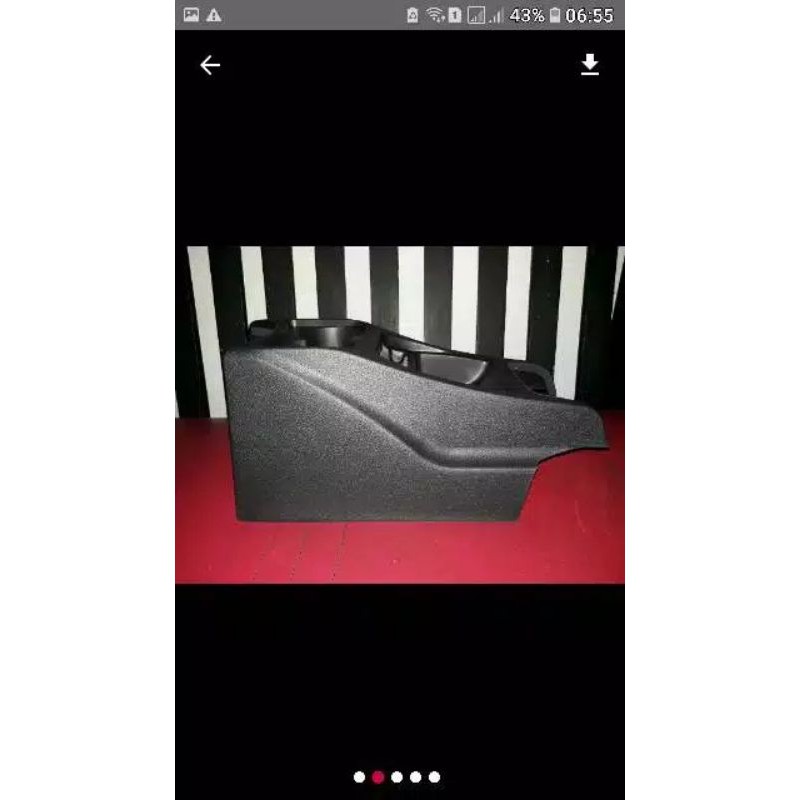Select the last page indicator dot
Viewport: 800px width, 800px height.
coord(434,777)
